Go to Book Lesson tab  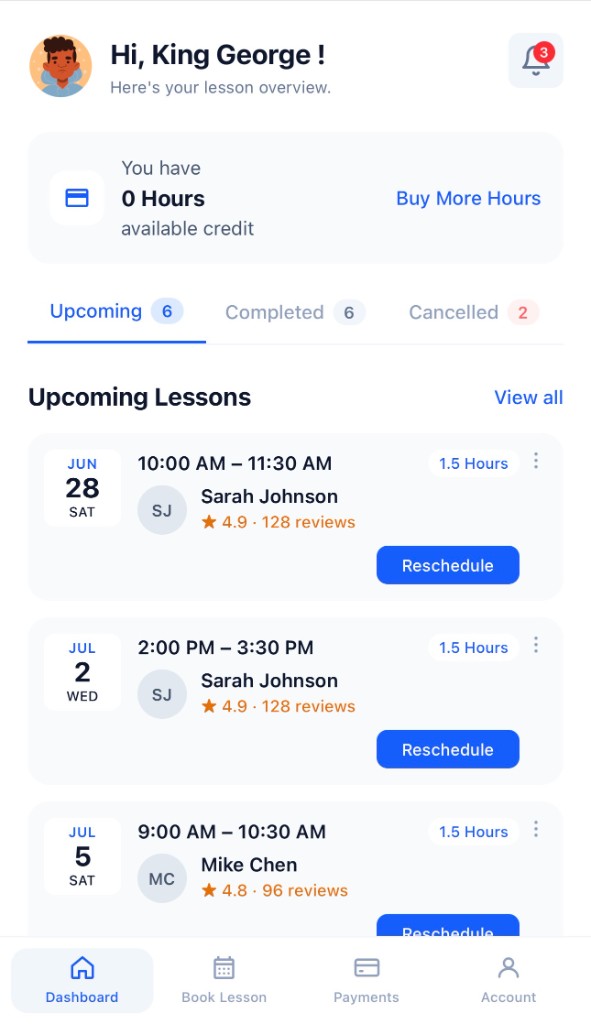[x=224, y=981]
